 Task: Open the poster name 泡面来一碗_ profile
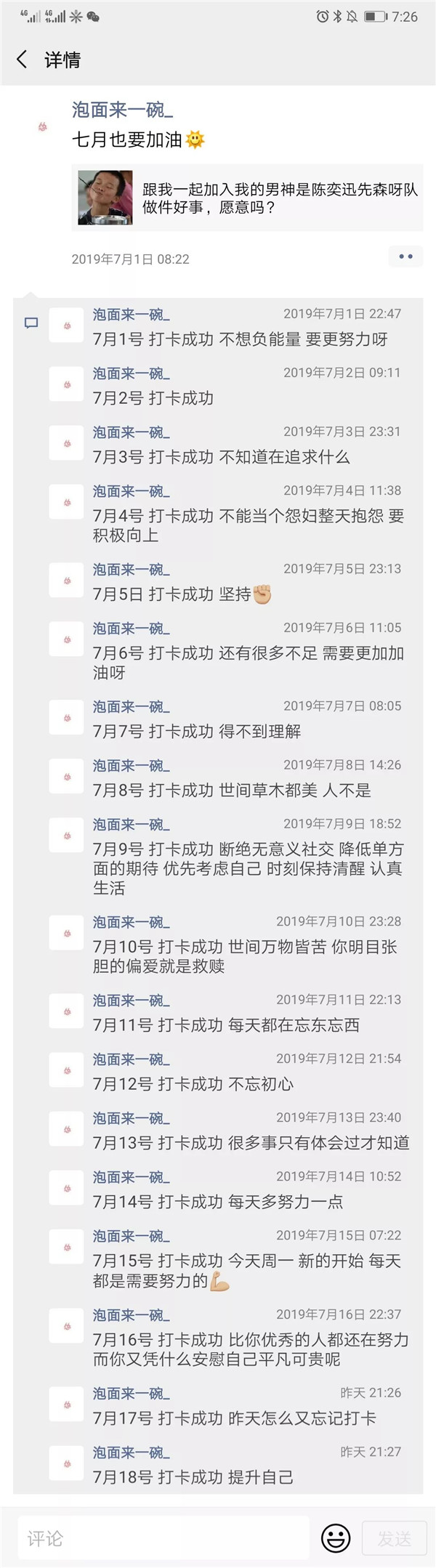[122, 110]
